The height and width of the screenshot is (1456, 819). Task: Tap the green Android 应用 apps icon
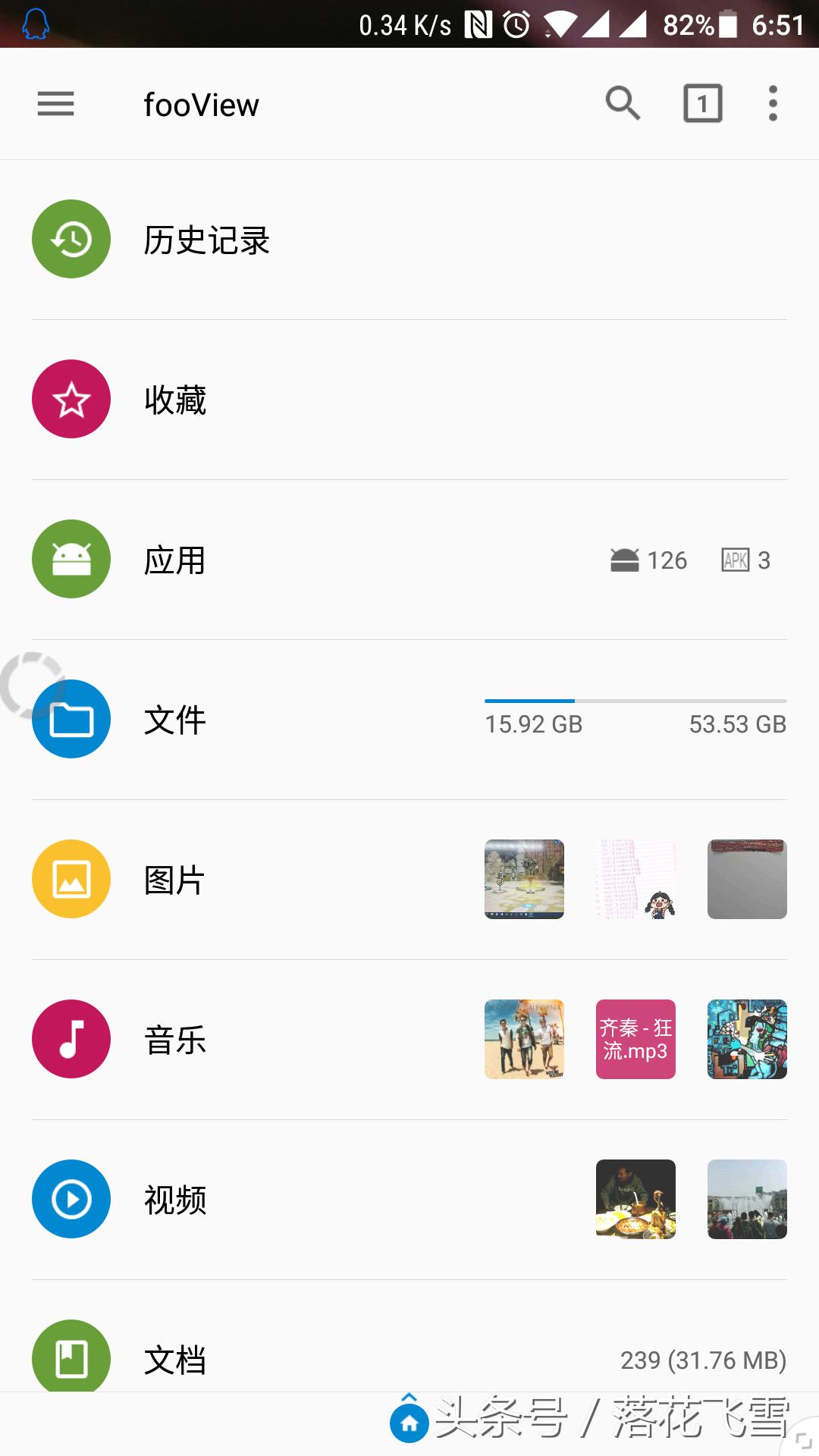tap(71, 560)
